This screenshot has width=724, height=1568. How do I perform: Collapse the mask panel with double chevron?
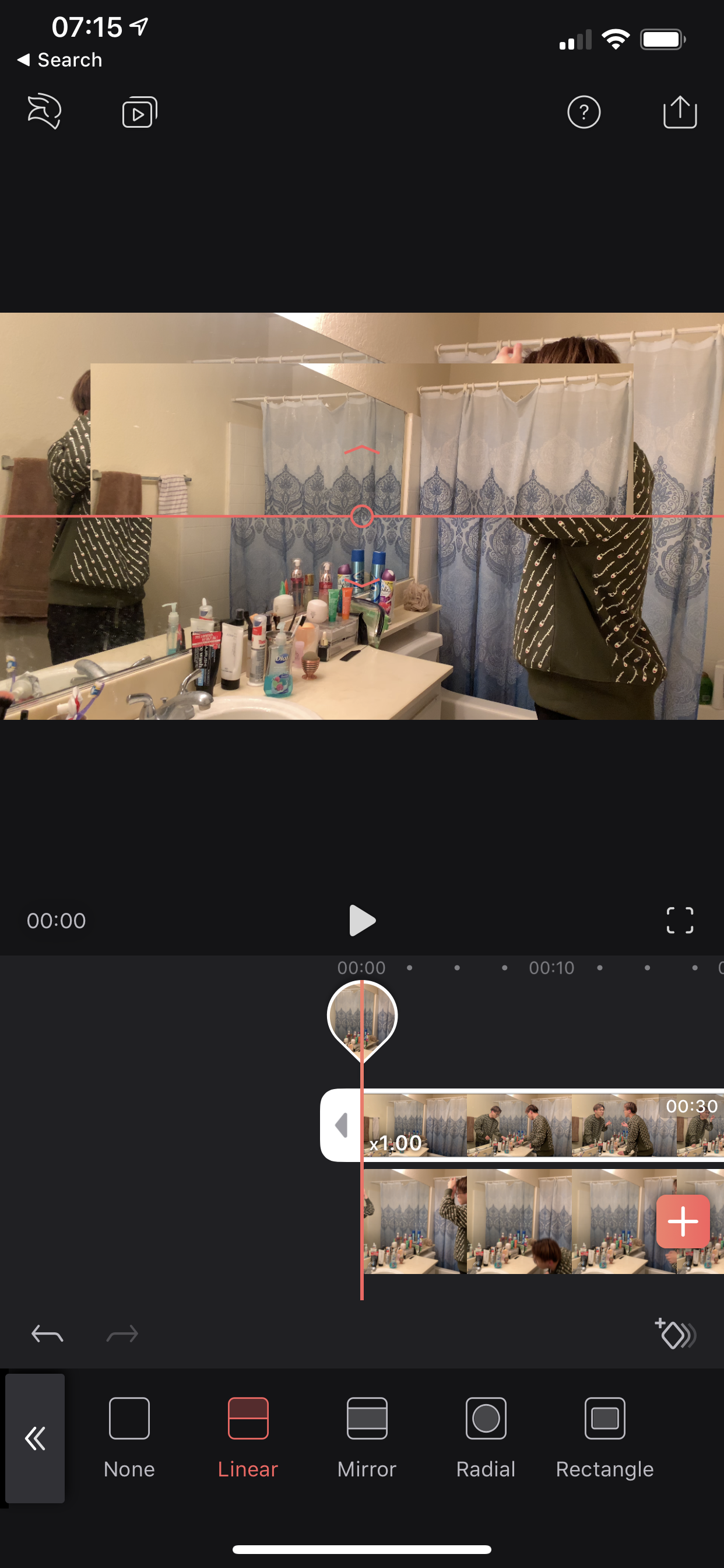click(x=36, y=1438)
